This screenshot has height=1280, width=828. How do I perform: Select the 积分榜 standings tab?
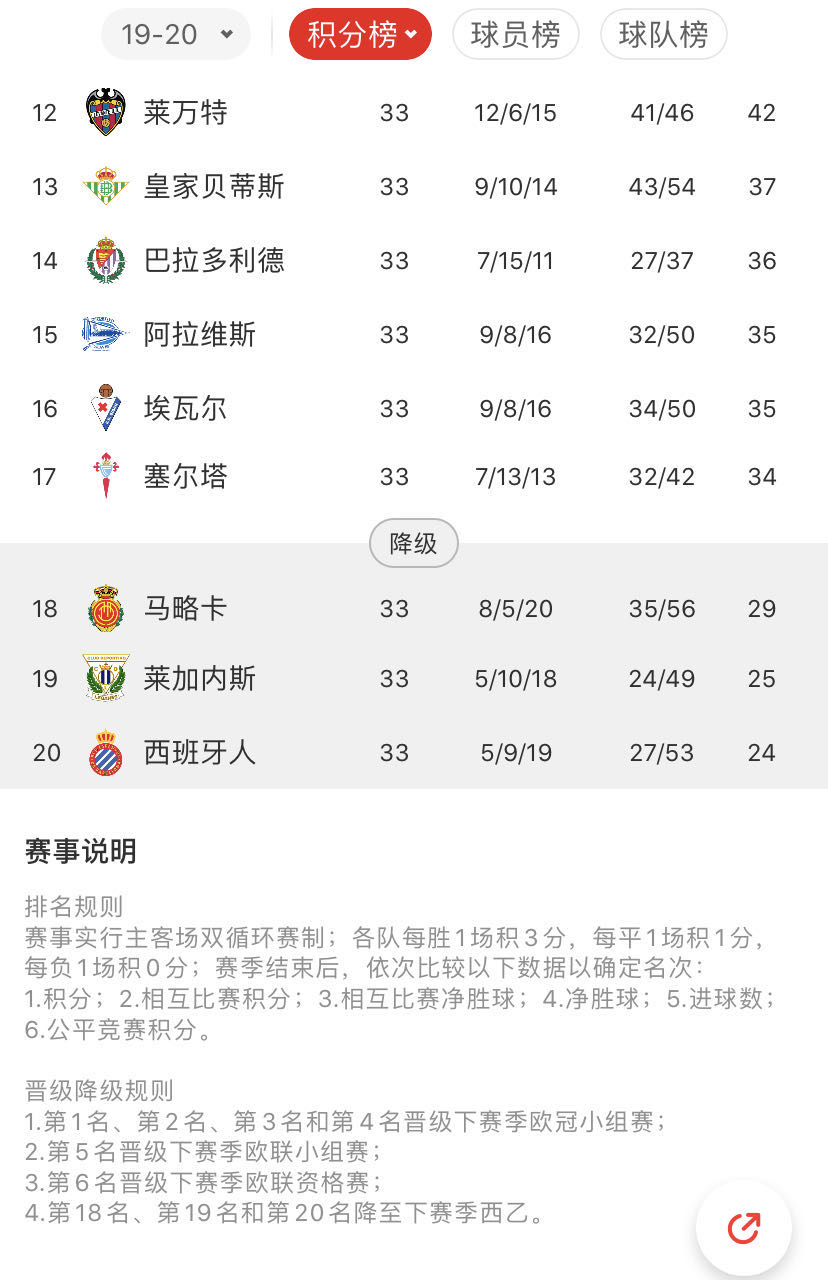[x=360, y=35]
